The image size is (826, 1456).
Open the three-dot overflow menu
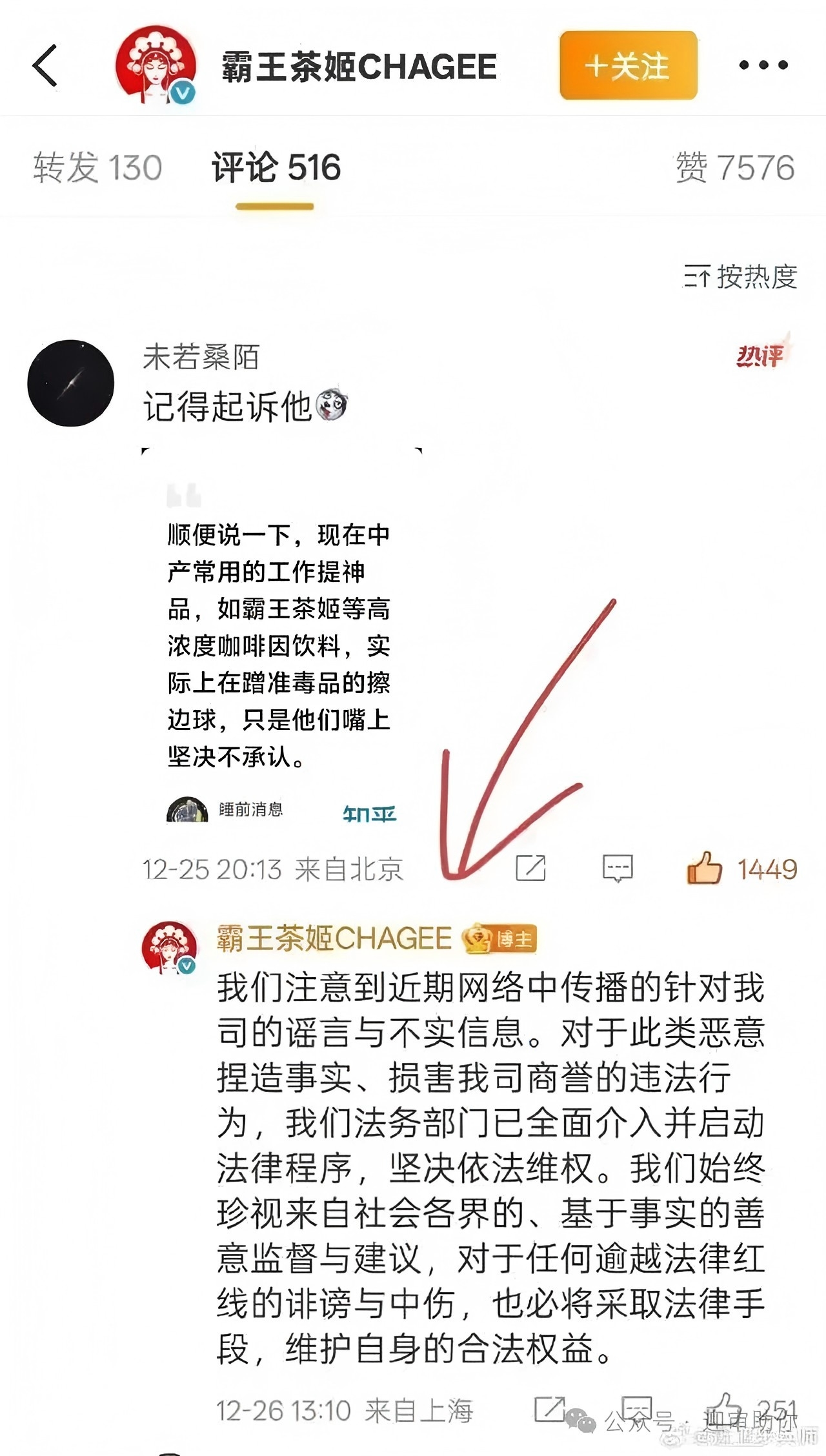[763, 65]
